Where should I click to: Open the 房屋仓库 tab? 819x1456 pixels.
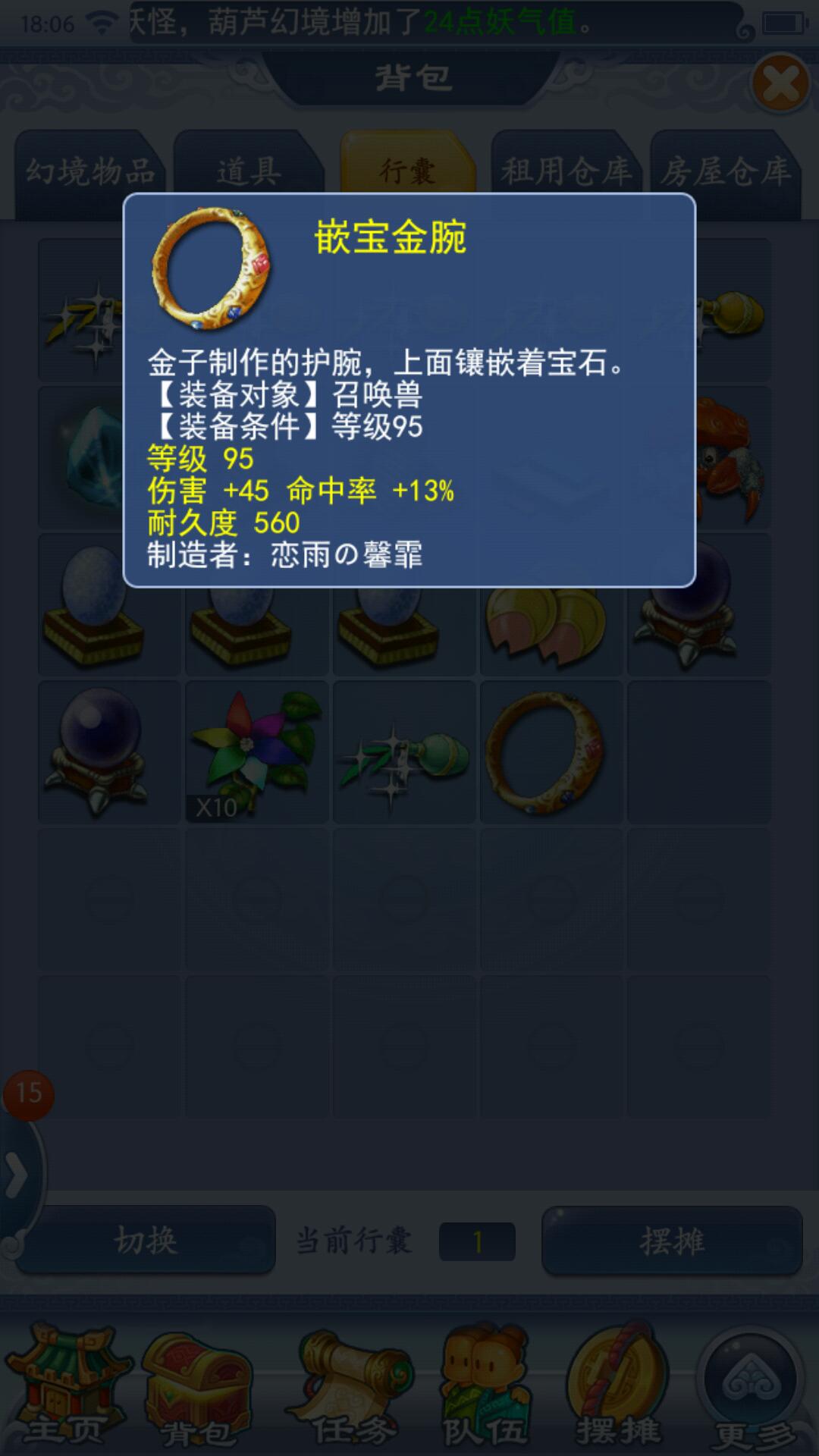(725, 171)
